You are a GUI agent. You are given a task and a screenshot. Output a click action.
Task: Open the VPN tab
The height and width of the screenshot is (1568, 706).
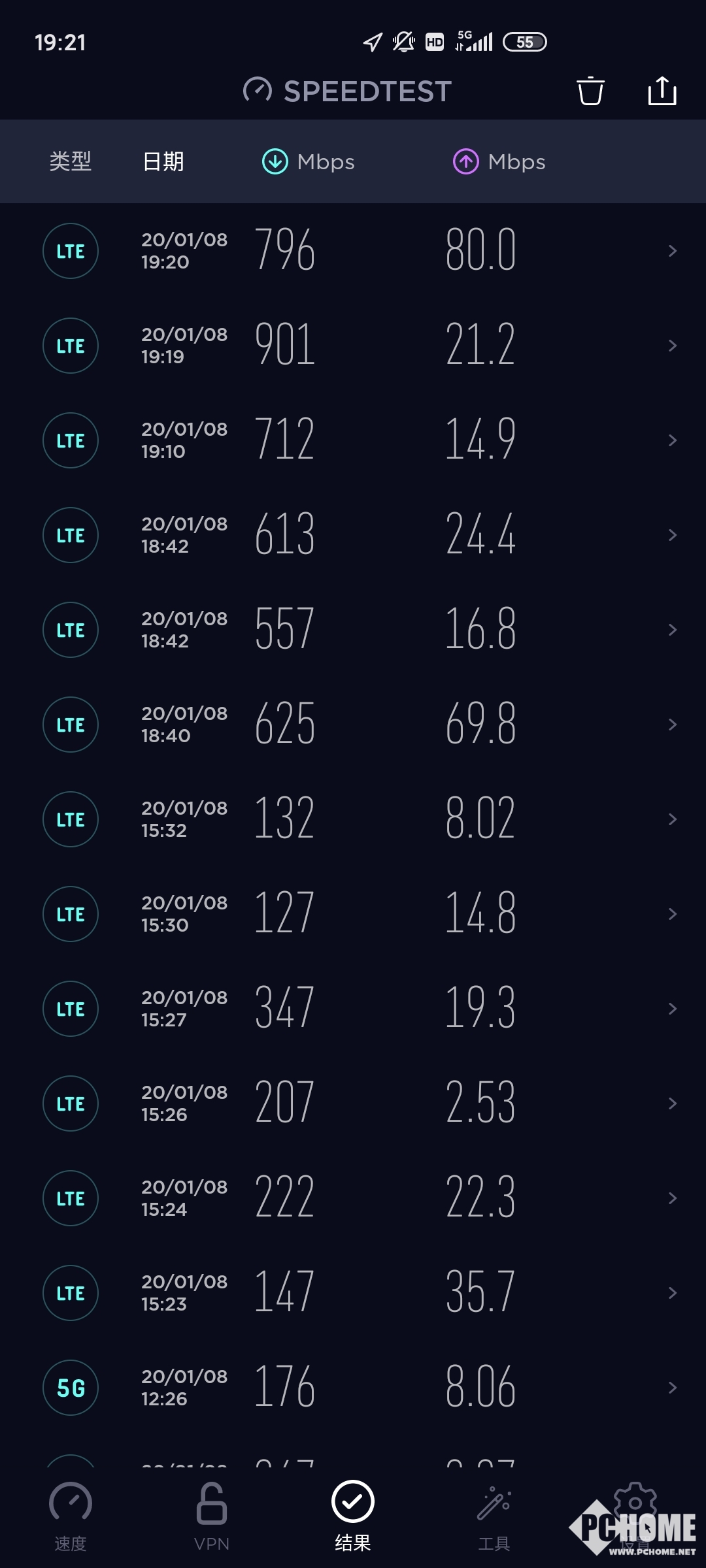(212, 1516)
